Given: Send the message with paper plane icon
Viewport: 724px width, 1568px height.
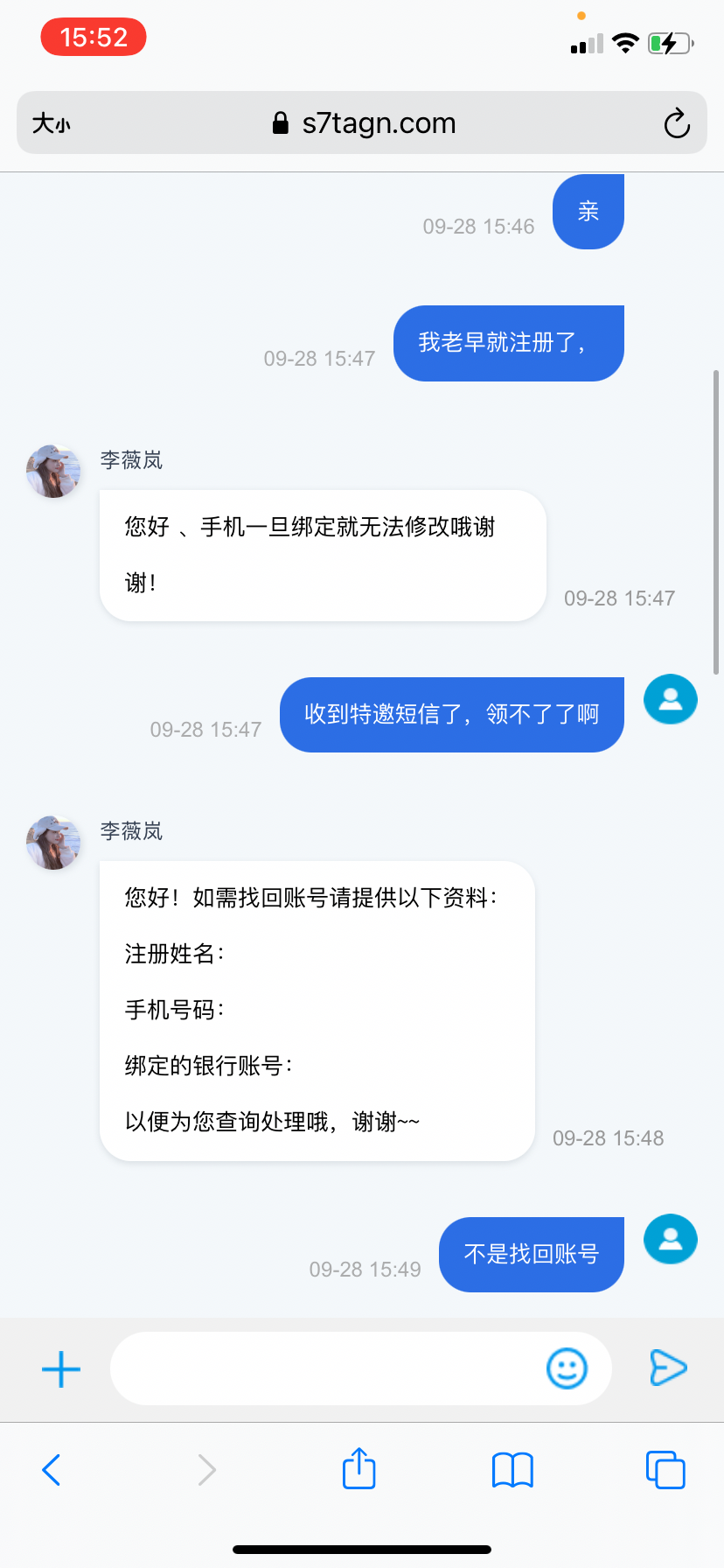Looking at the screenshot, I should [x=669, y=1368].
